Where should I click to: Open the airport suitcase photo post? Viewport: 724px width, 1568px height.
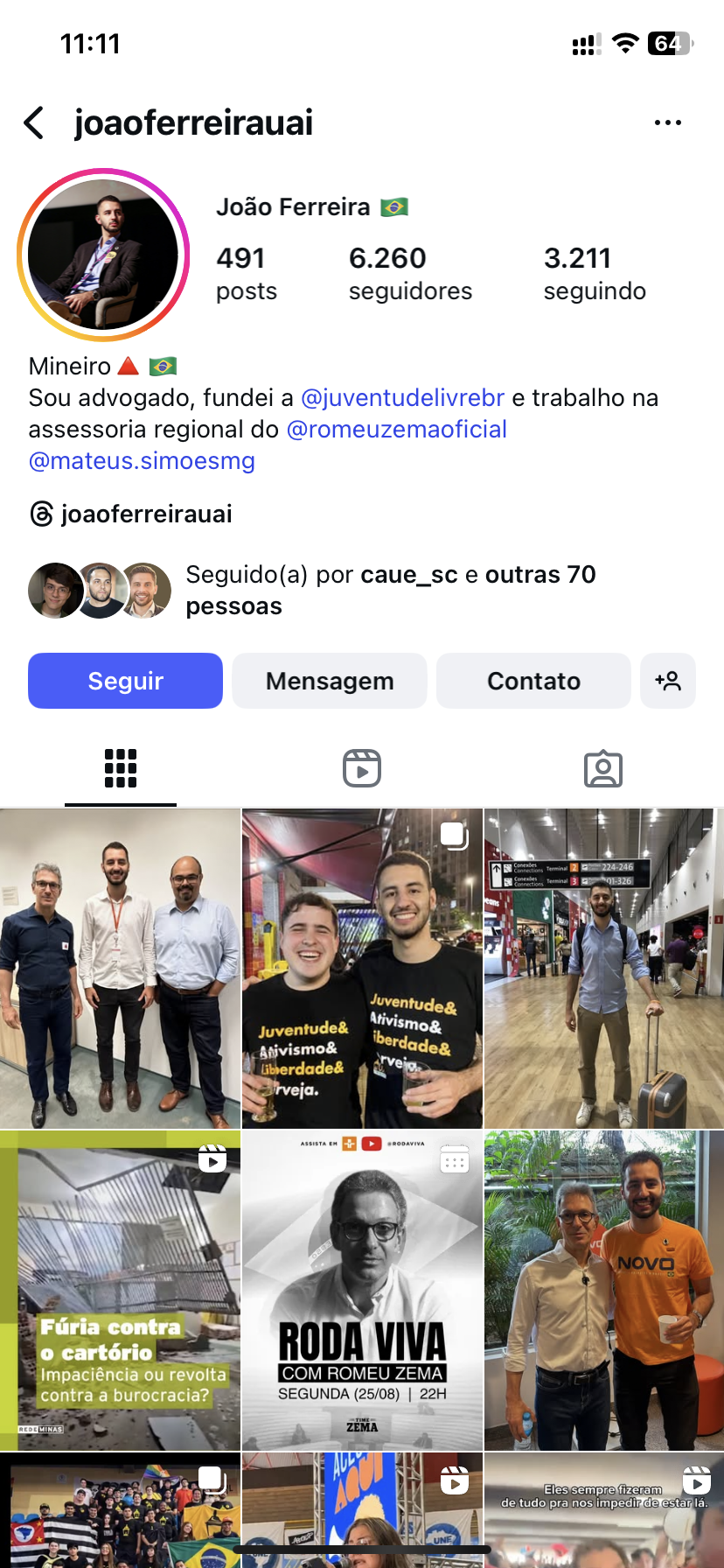[x=603, y=968]
